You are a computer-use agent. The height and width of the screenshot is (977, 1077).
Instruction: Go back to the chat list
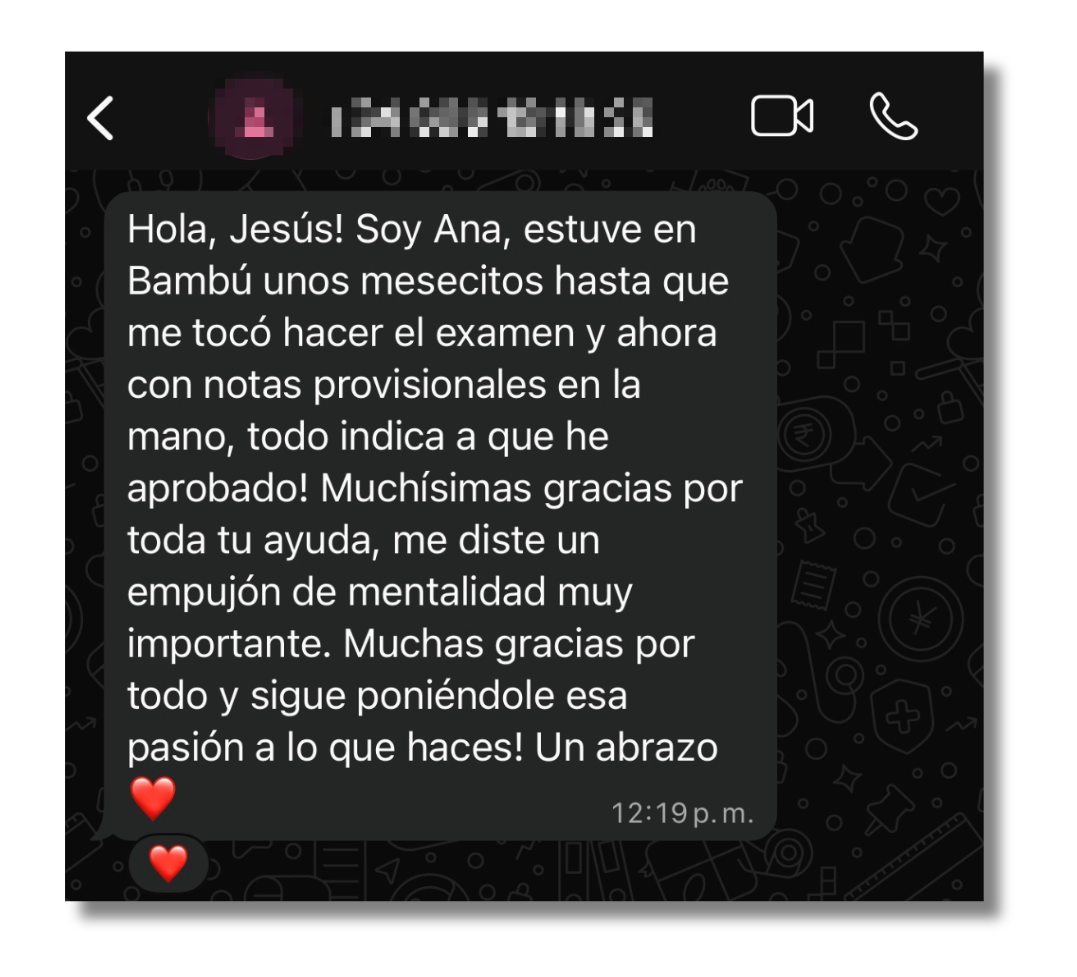click(100, 120)
